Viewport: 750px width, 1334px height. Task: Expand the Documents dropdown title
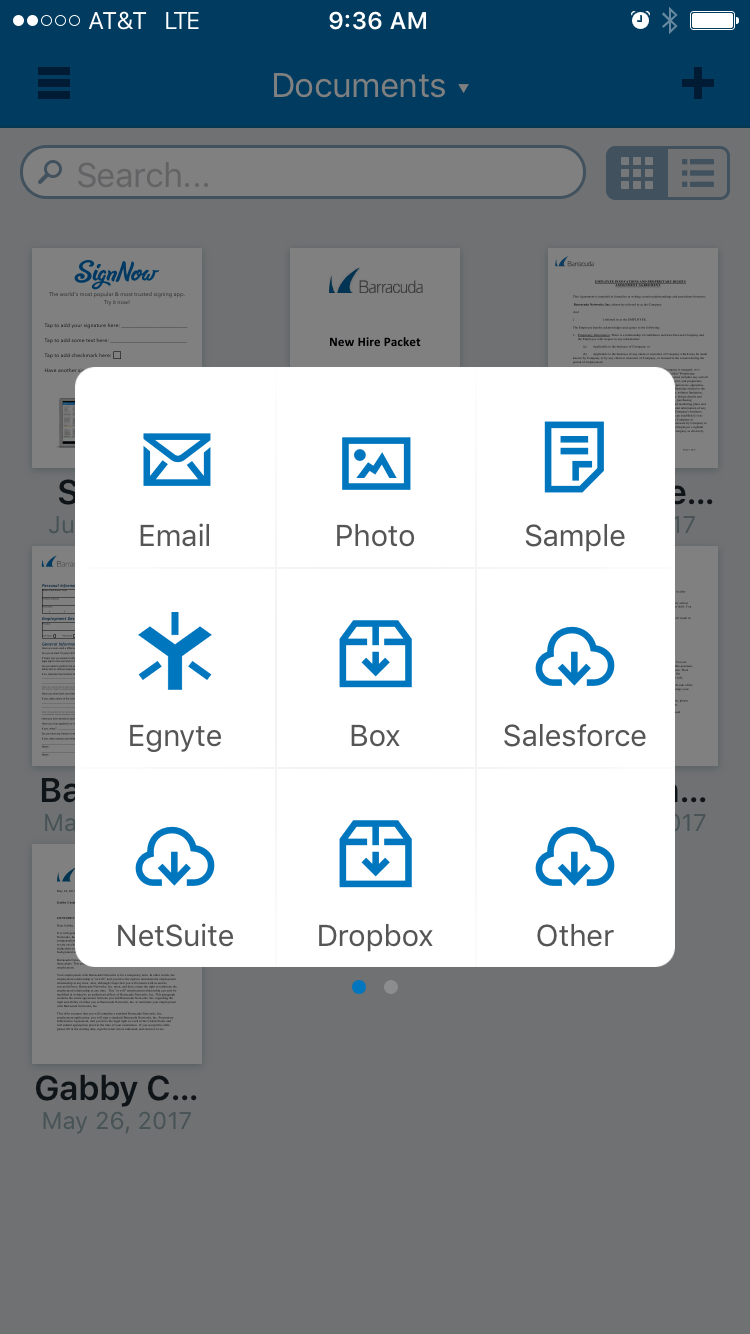click(370, 86)
